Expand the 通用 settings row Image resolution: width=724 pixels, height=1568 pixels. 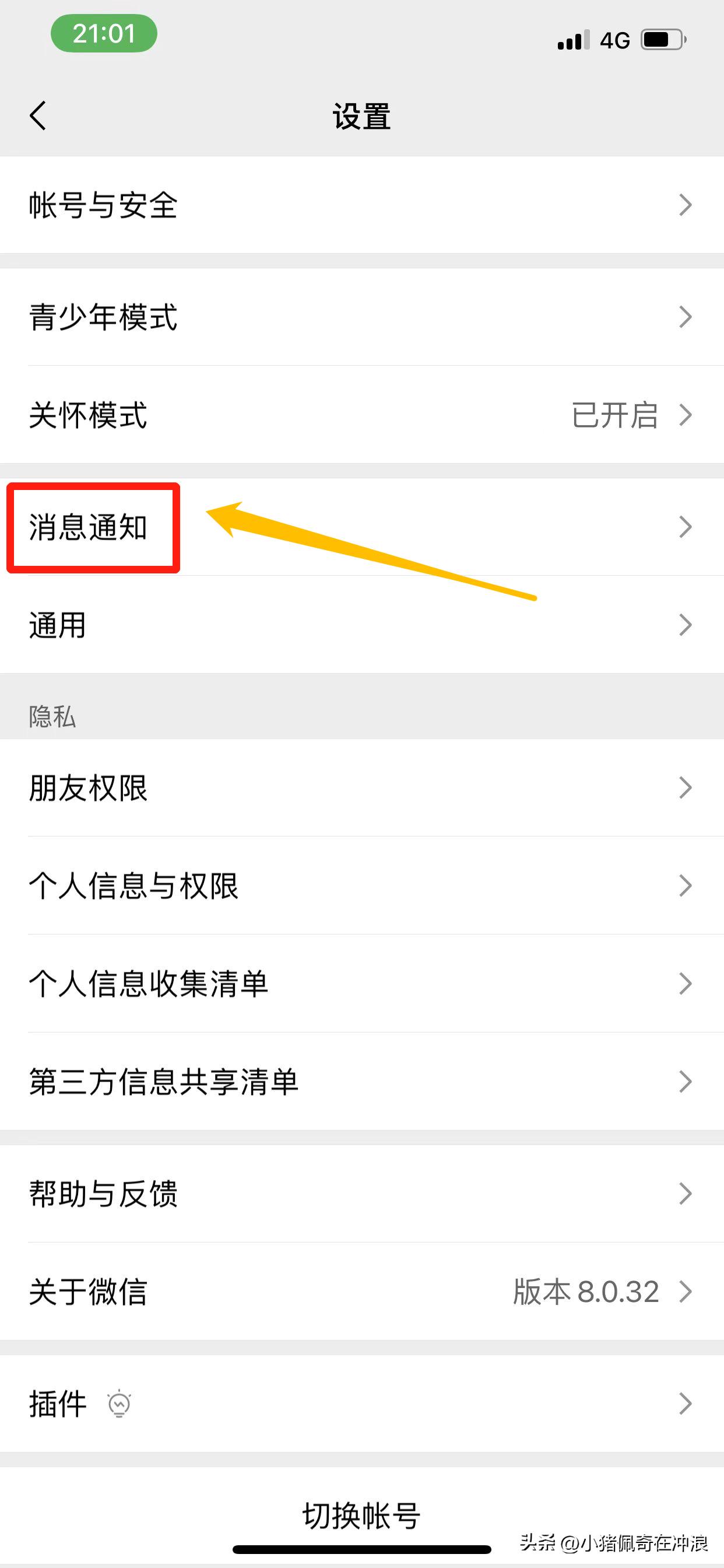(x=362, y=625)
